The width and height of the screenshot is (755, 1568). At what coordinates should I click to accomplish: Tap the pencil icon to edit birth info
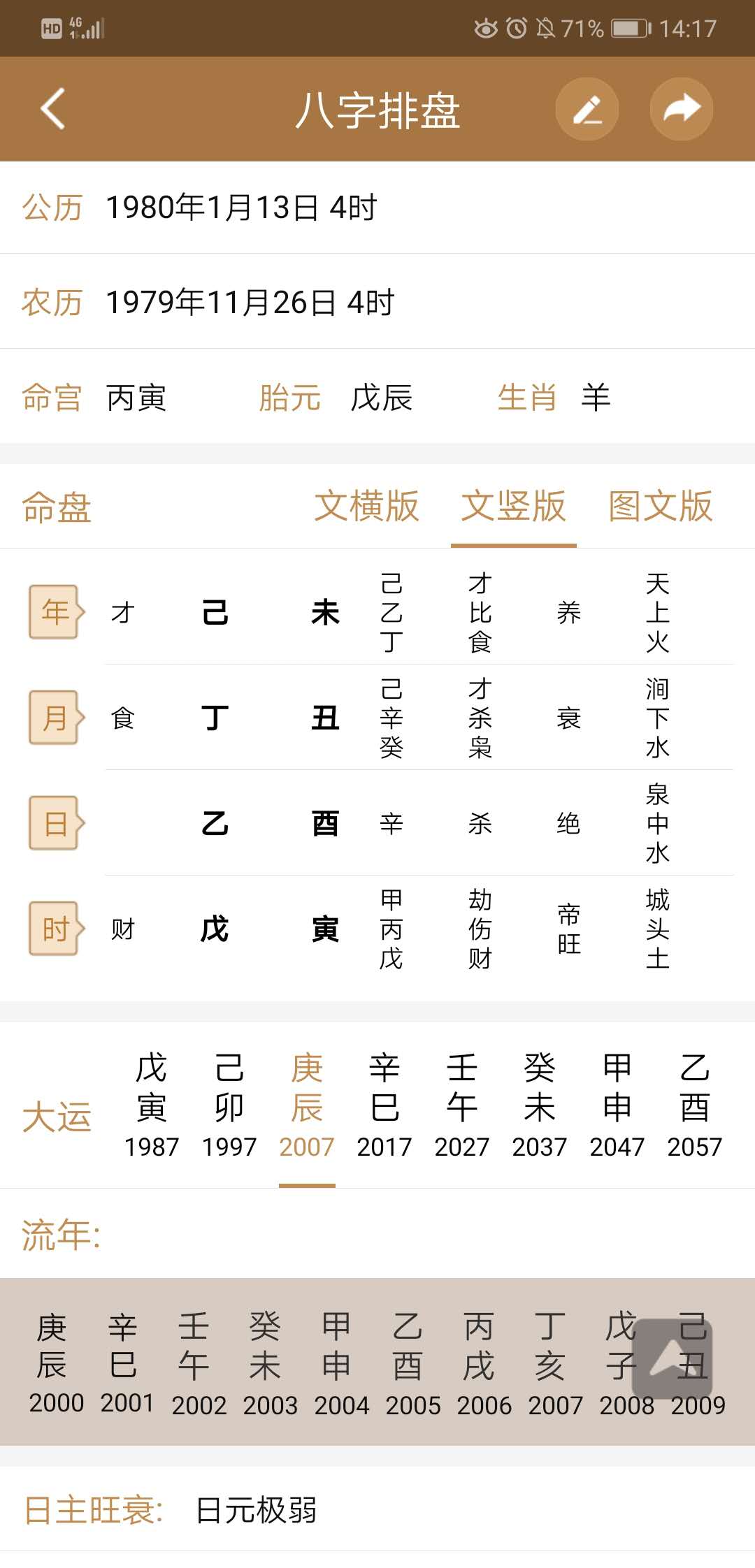(587, 109)
